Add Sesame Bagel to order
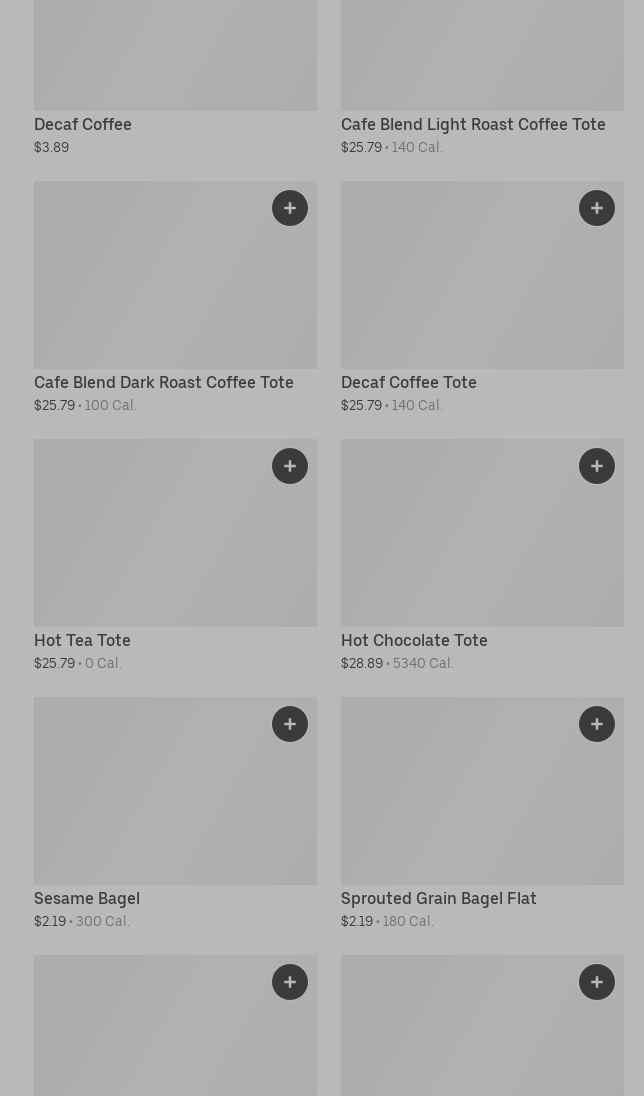This screenshot has width=644, height=1096. tap(290, 724)
